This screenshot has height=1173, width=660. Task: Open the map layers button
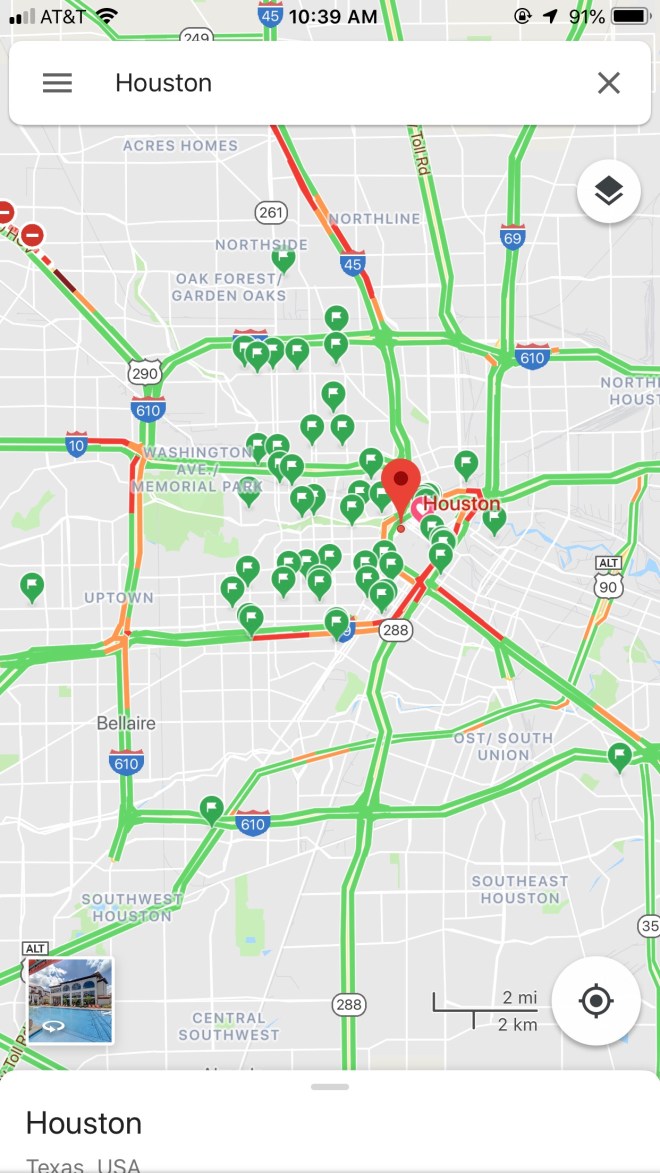(x=608, y=190)
